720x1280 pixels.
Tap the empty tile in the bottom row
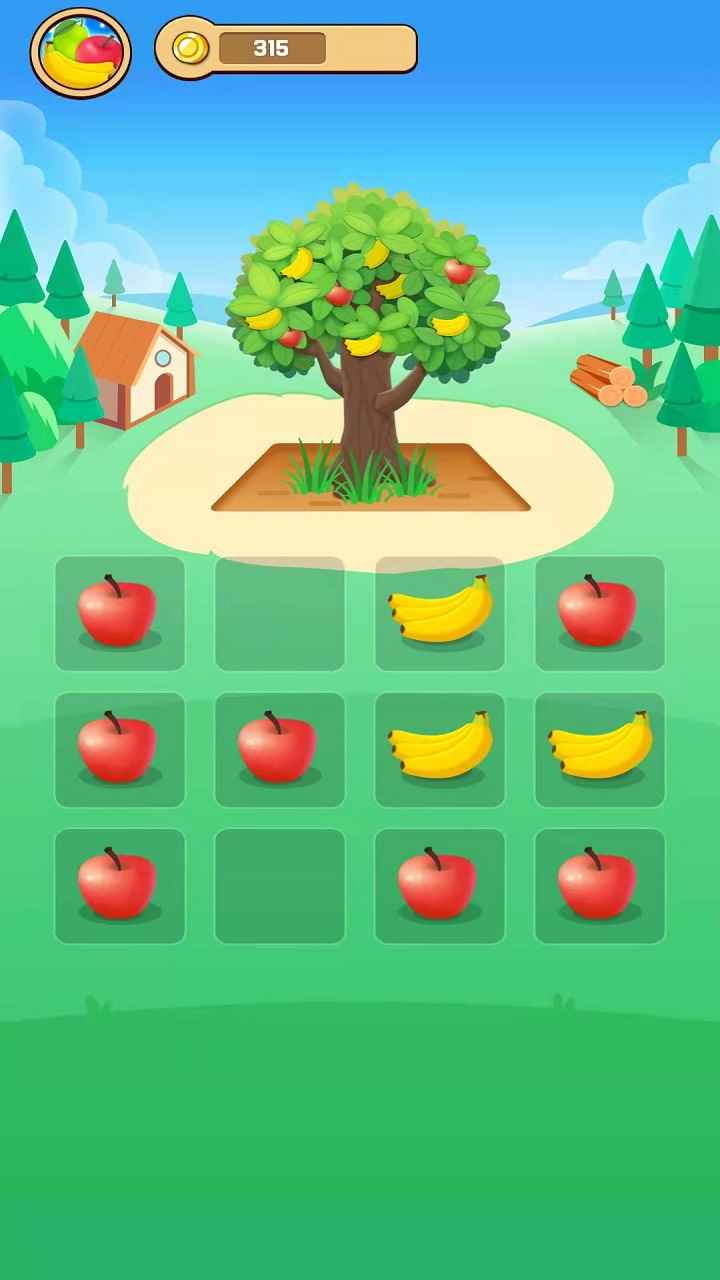pyautogui.click(x=280, y=885)
